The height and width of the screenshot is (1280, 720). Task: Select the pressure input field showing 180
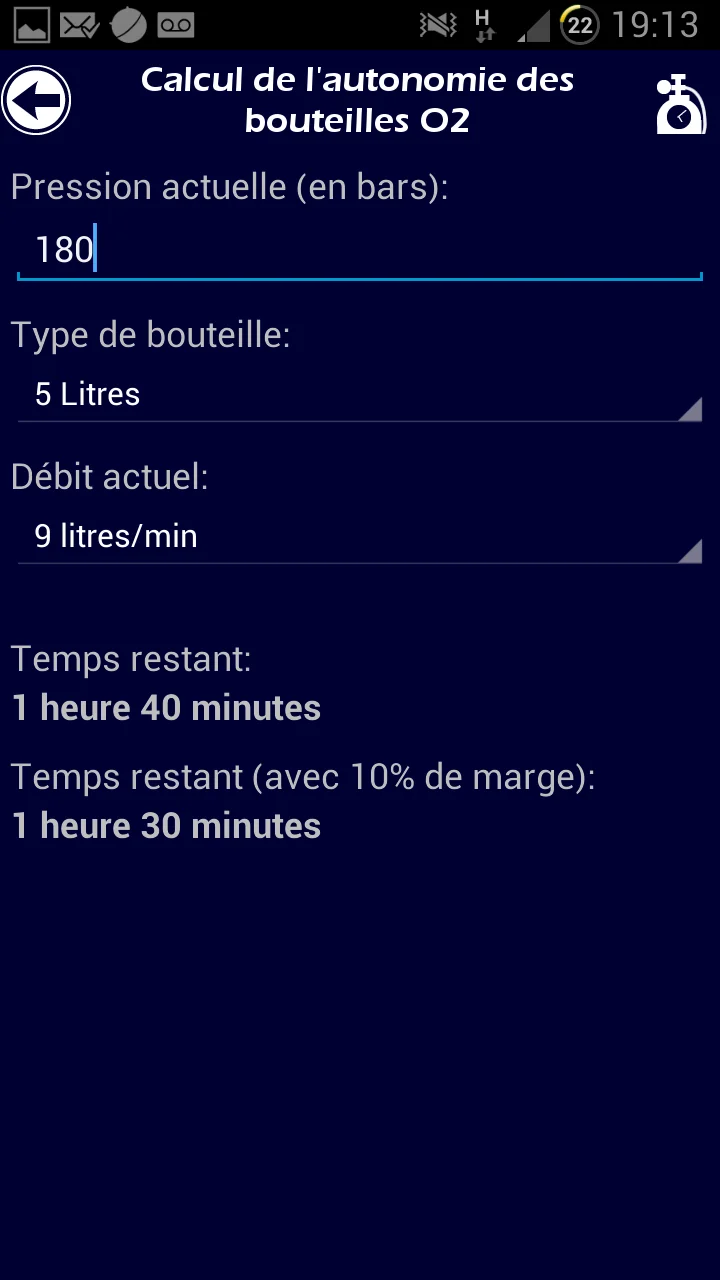point(360,248)
